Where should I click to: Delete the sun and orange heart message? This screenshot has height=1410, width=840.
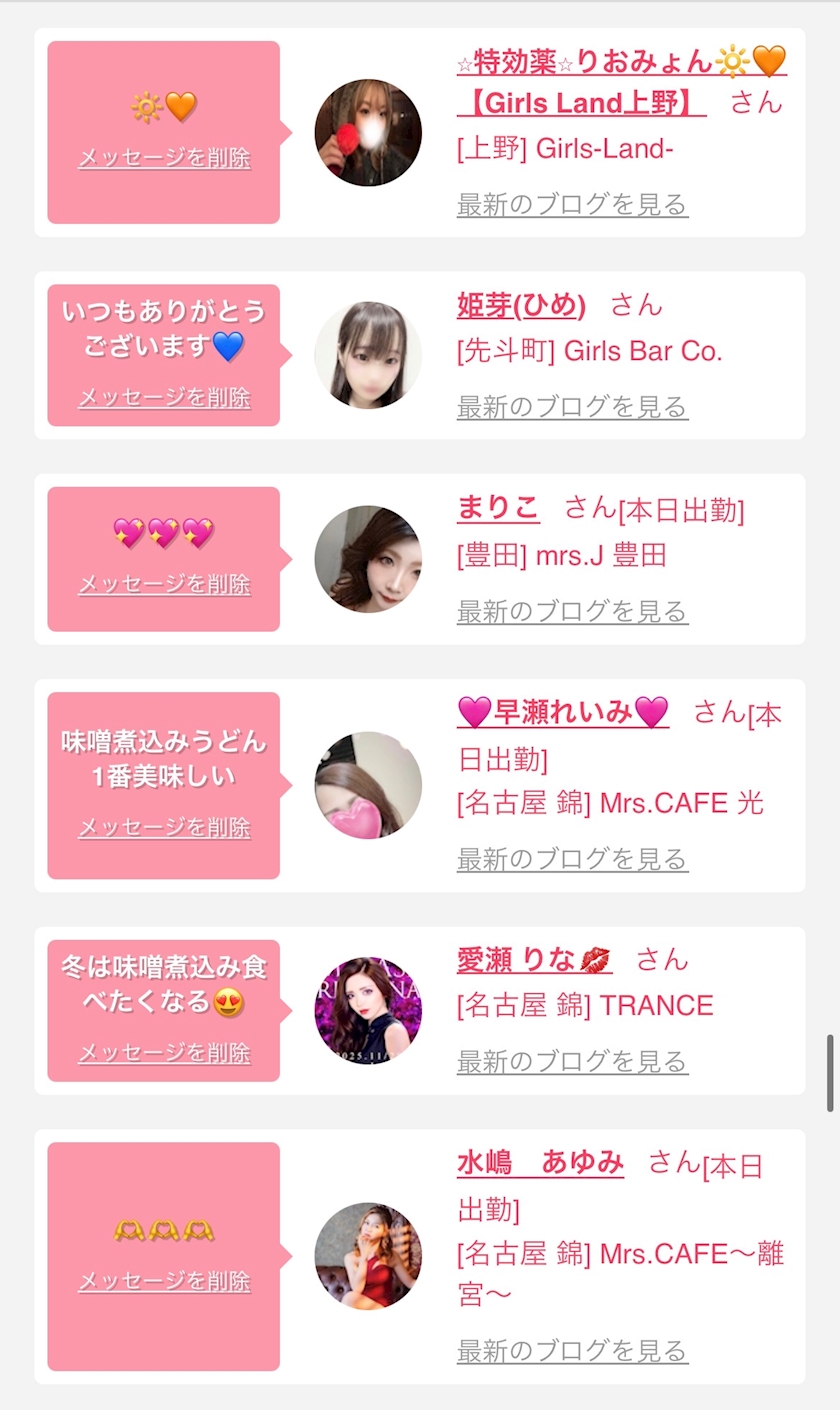coord(164,158)
